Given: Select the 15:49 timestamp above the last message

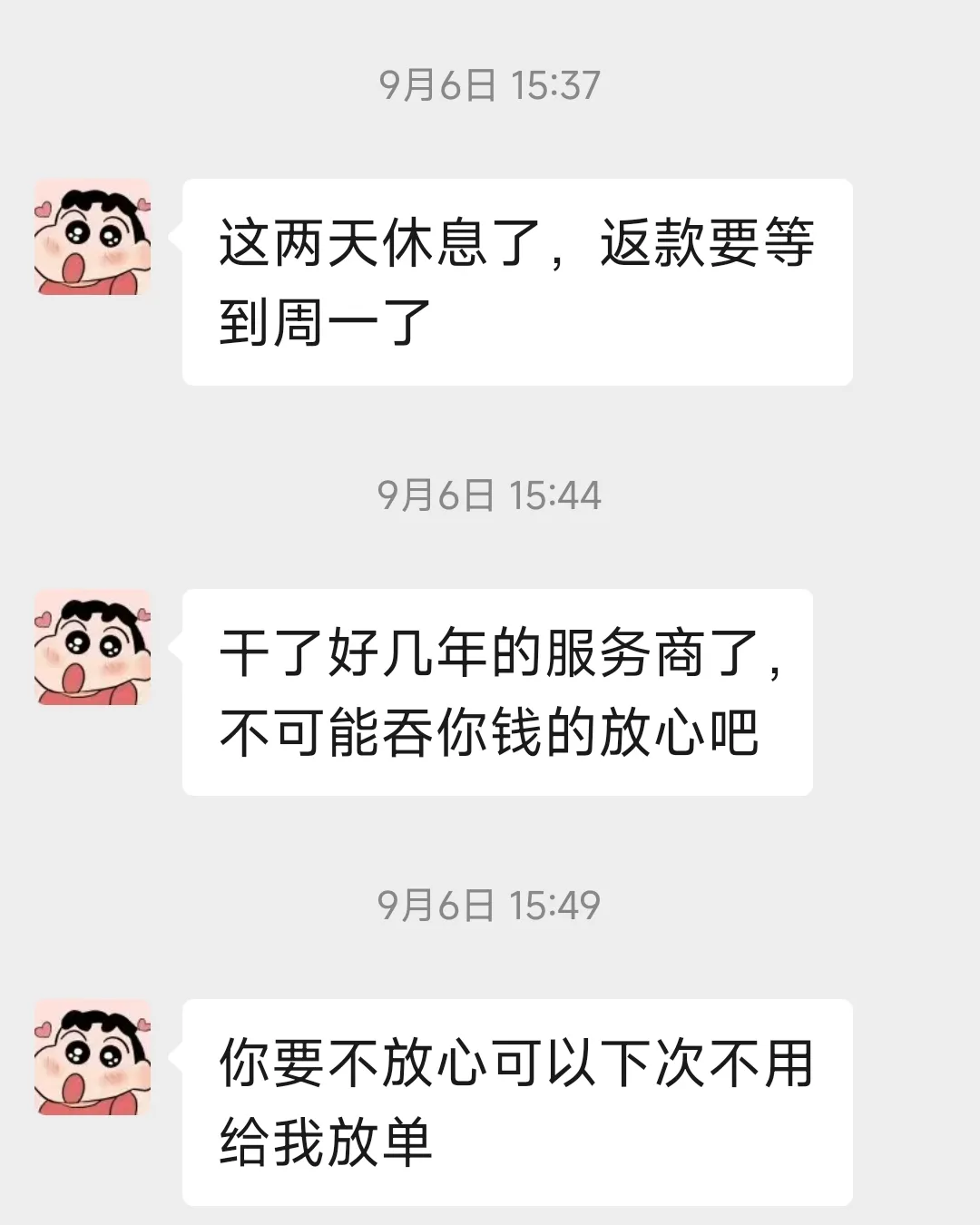Looking at the screenshot, I should [490, 906].
